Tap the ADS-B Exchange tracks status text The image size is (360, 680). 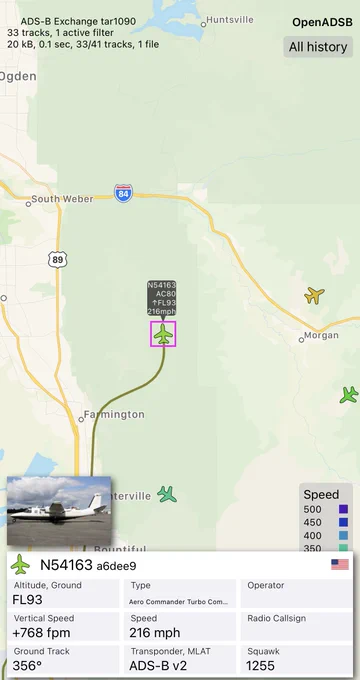83,33
